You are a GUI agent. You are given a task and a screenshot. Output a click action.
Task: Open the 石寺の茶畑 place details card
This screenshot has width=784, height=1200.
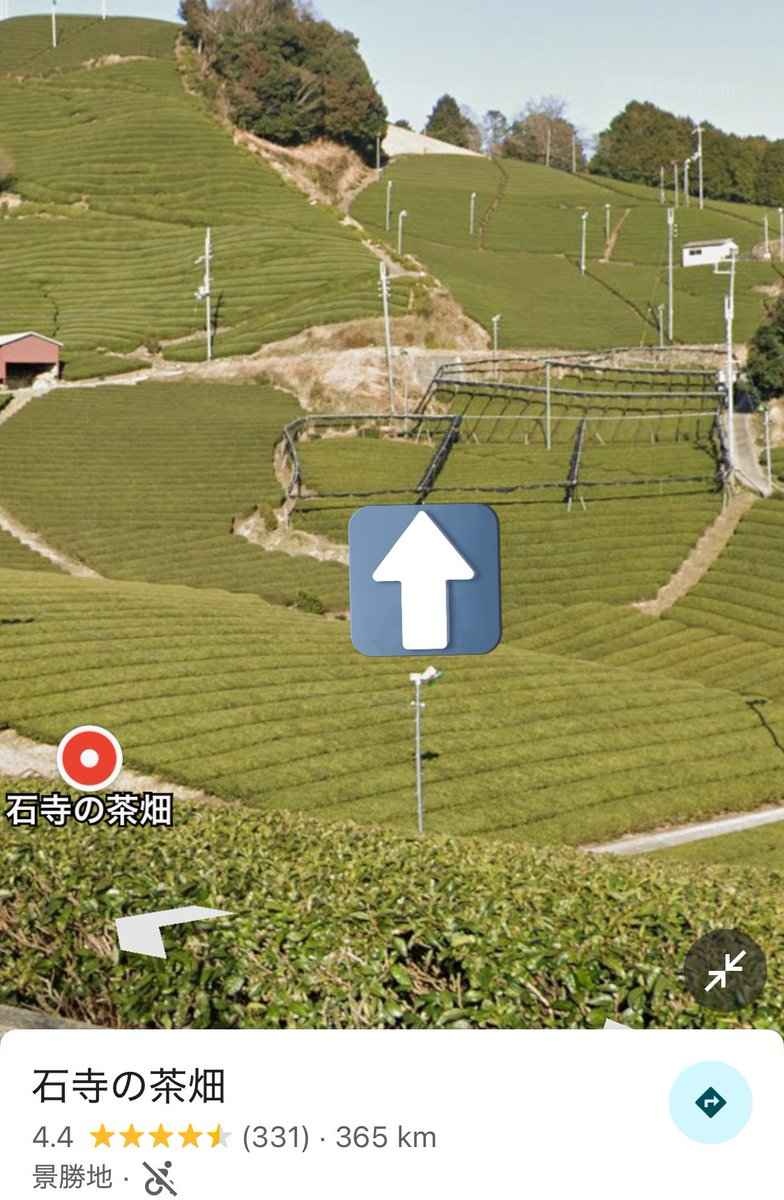[300, 1110]
